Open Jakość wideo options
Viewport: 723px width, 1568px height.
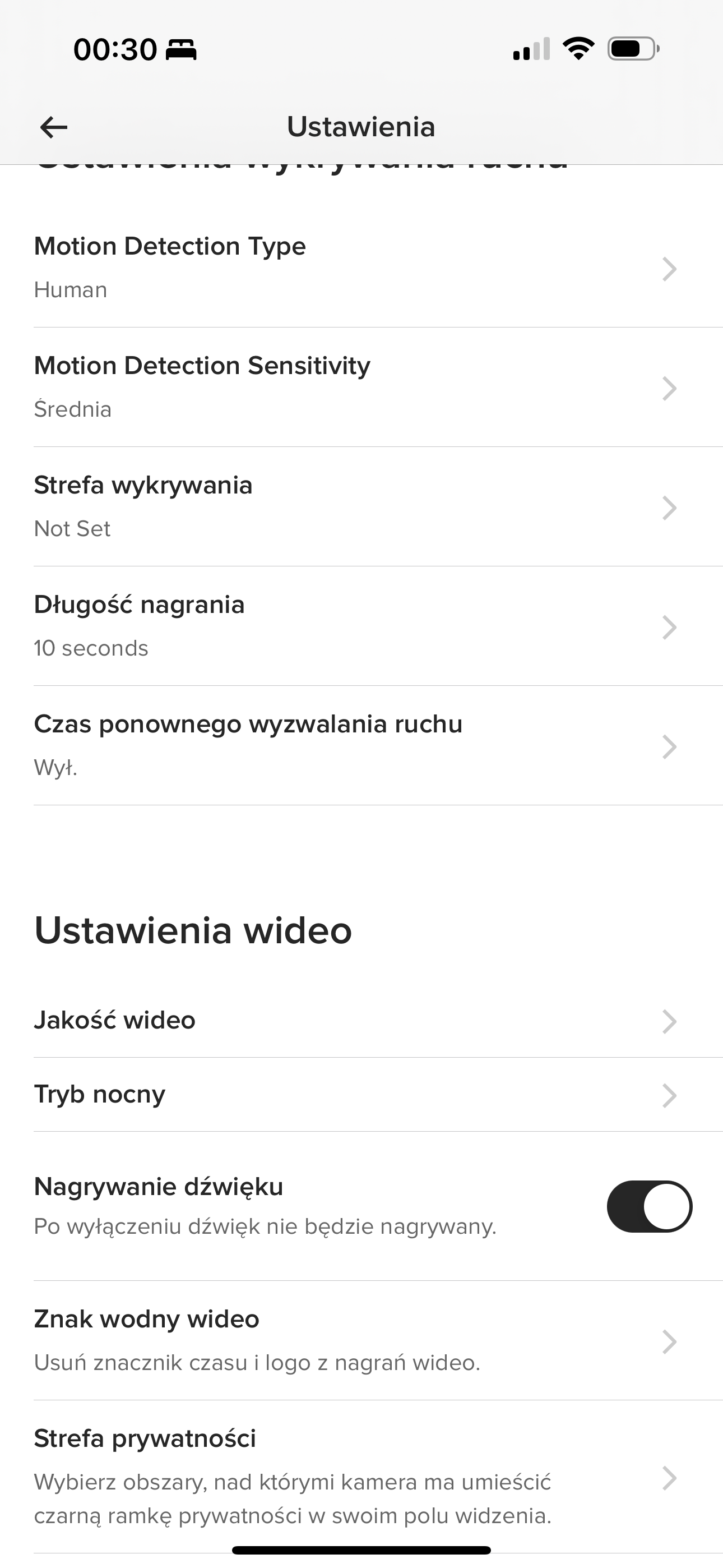coord(361,1021)
